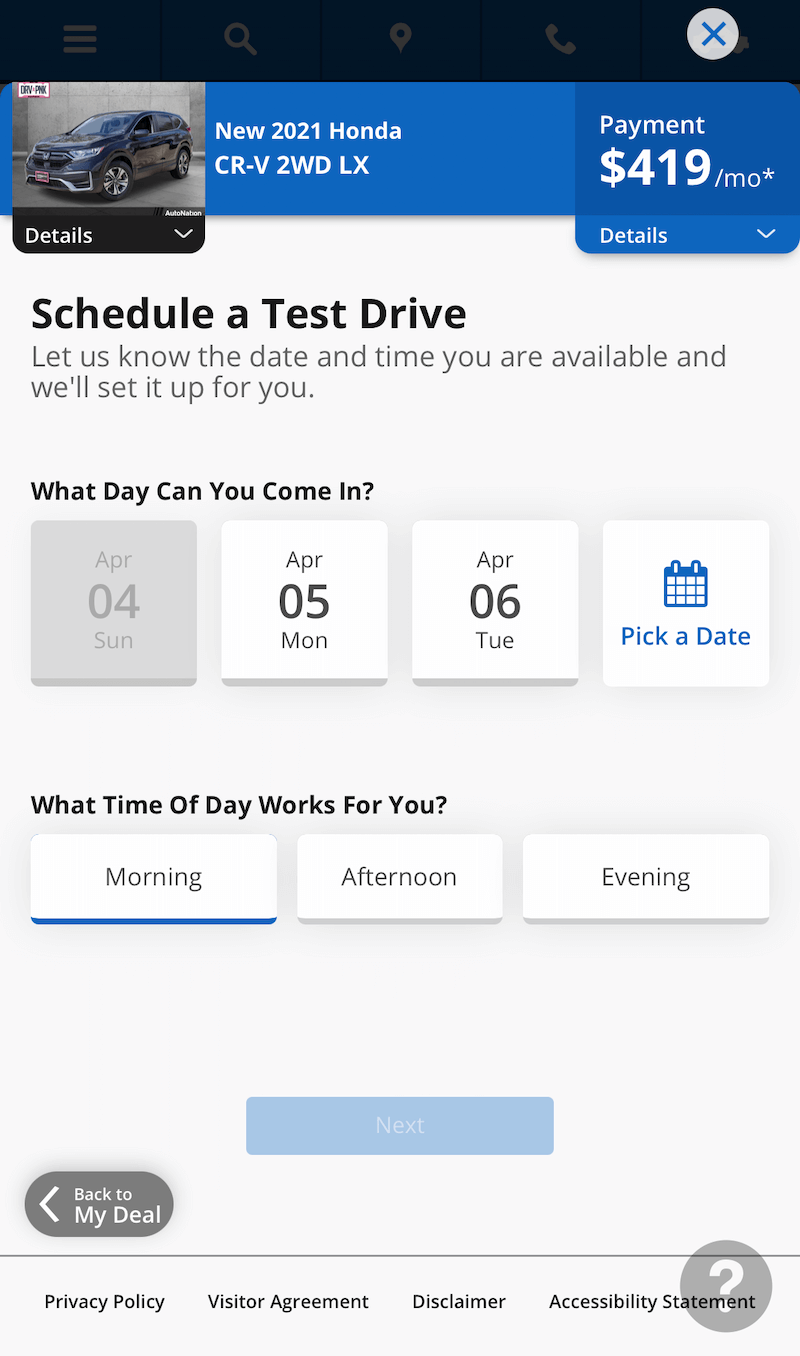Open the Disclaimer link
The height and width of the screenshot is (1356, 800).
click(459, 1301)
